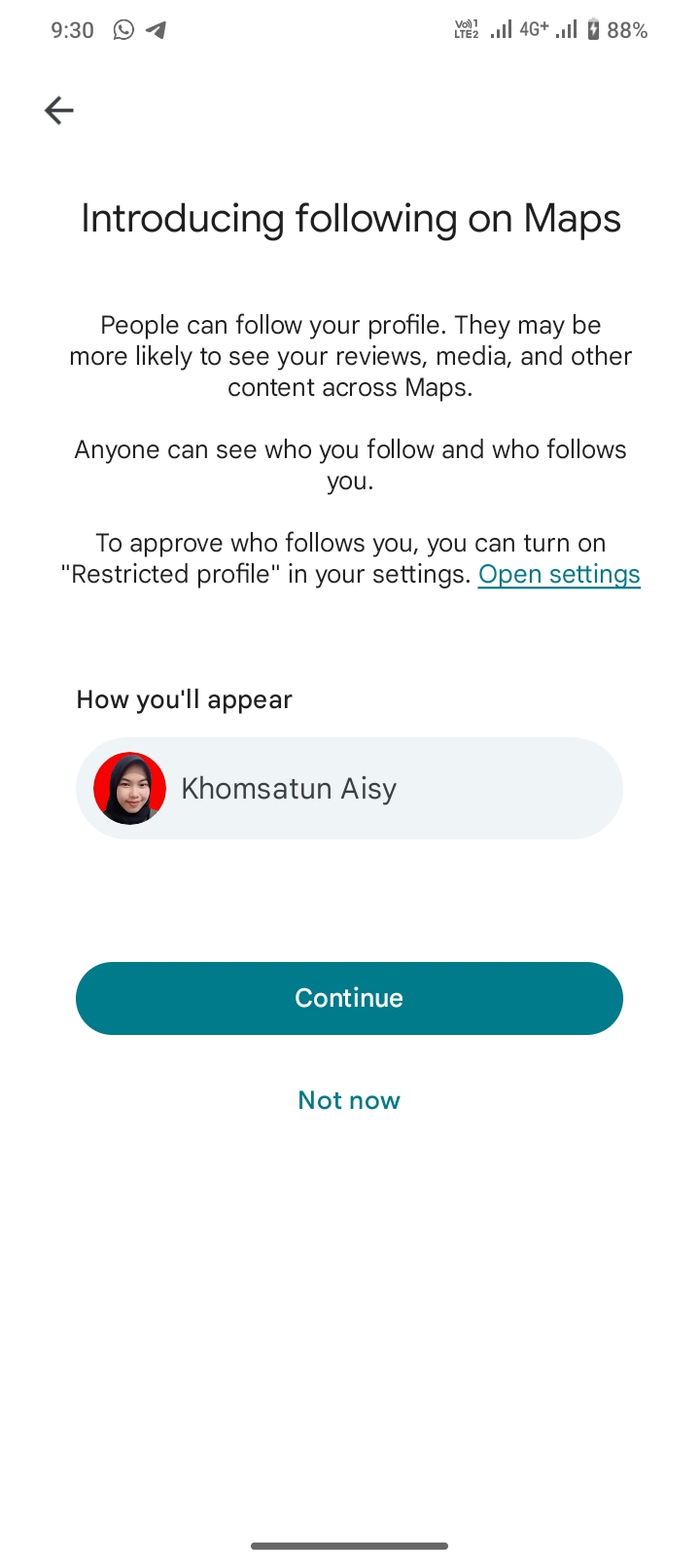
Task: Tap the Continue button
Action: coord(349,998)
